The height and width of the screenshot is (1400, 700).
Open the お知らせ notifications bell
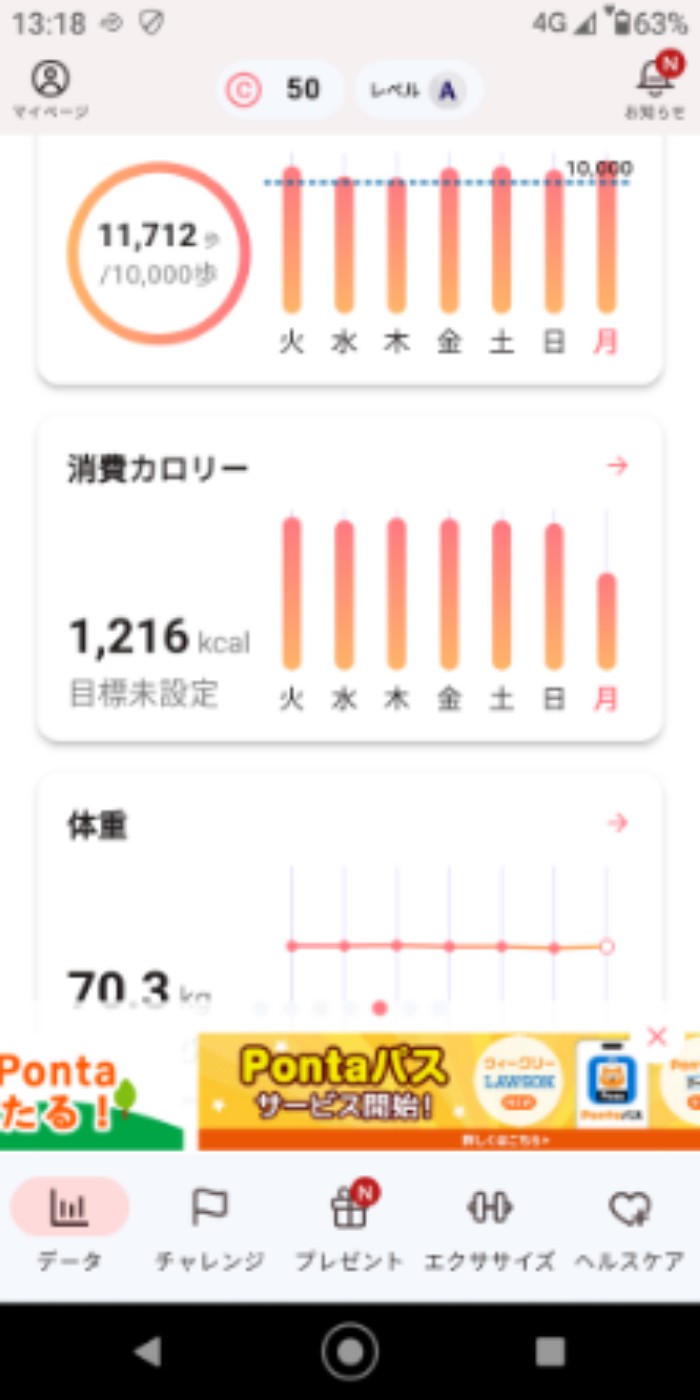click(x=655, y=86)
